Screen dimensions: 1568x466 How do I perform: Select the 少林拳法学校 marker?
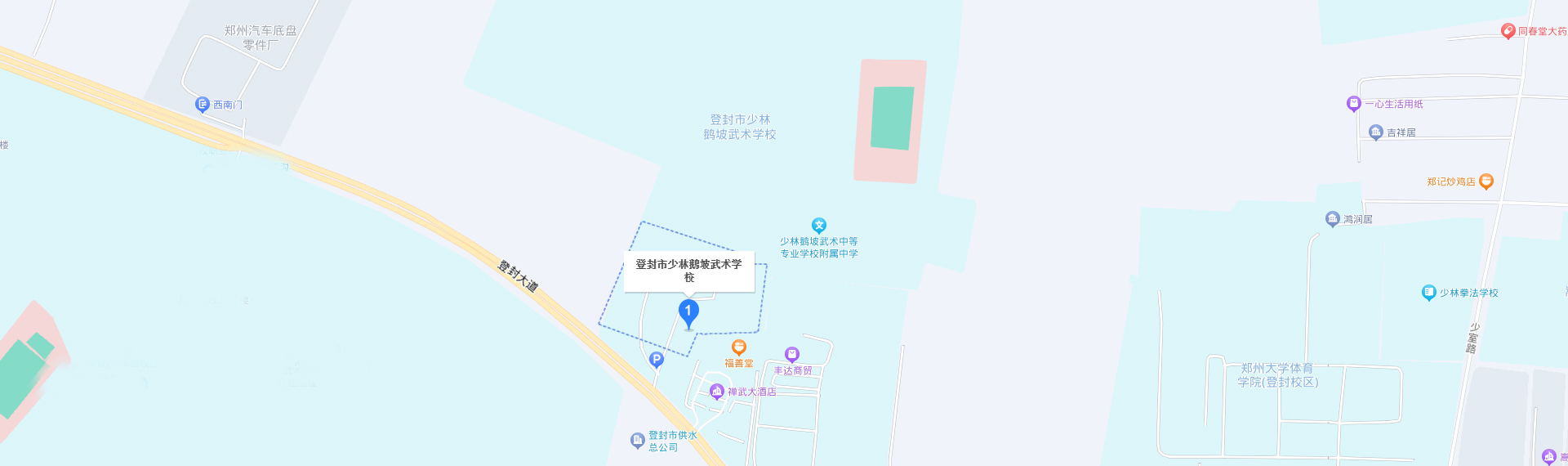[x=1428, y=293]
